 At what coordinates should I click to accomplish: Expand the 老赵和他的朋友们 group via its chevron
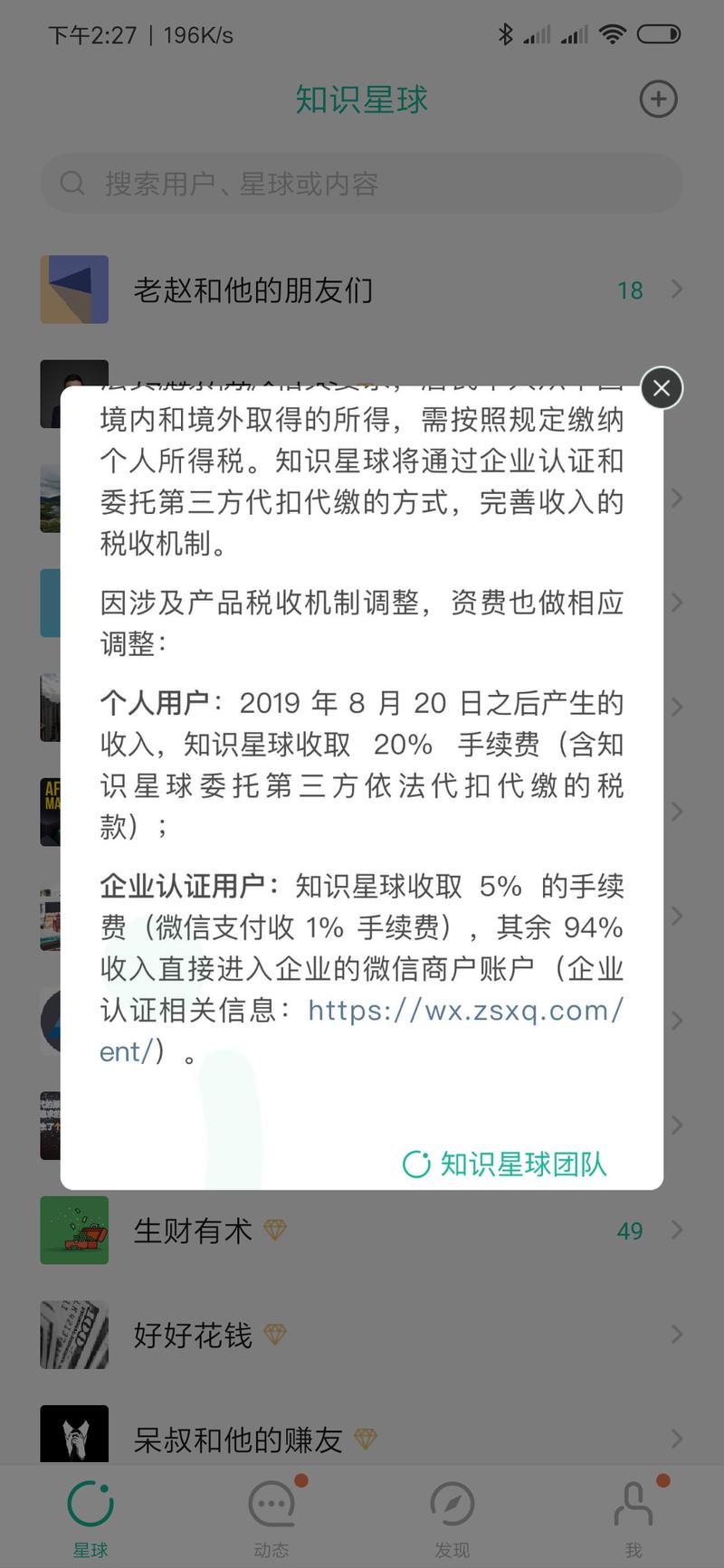[x=675, y=290]
